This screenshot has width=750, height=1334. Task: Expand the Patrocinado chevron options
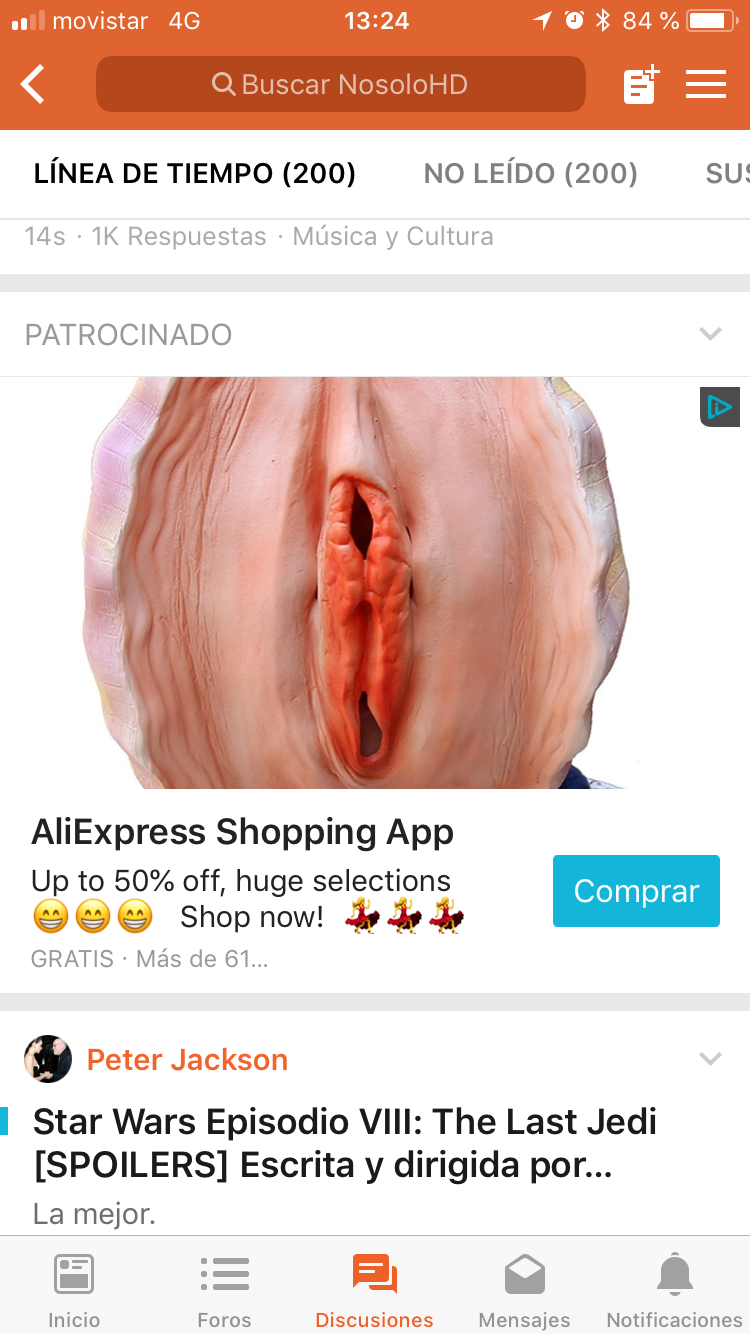(x=710, y=334)
